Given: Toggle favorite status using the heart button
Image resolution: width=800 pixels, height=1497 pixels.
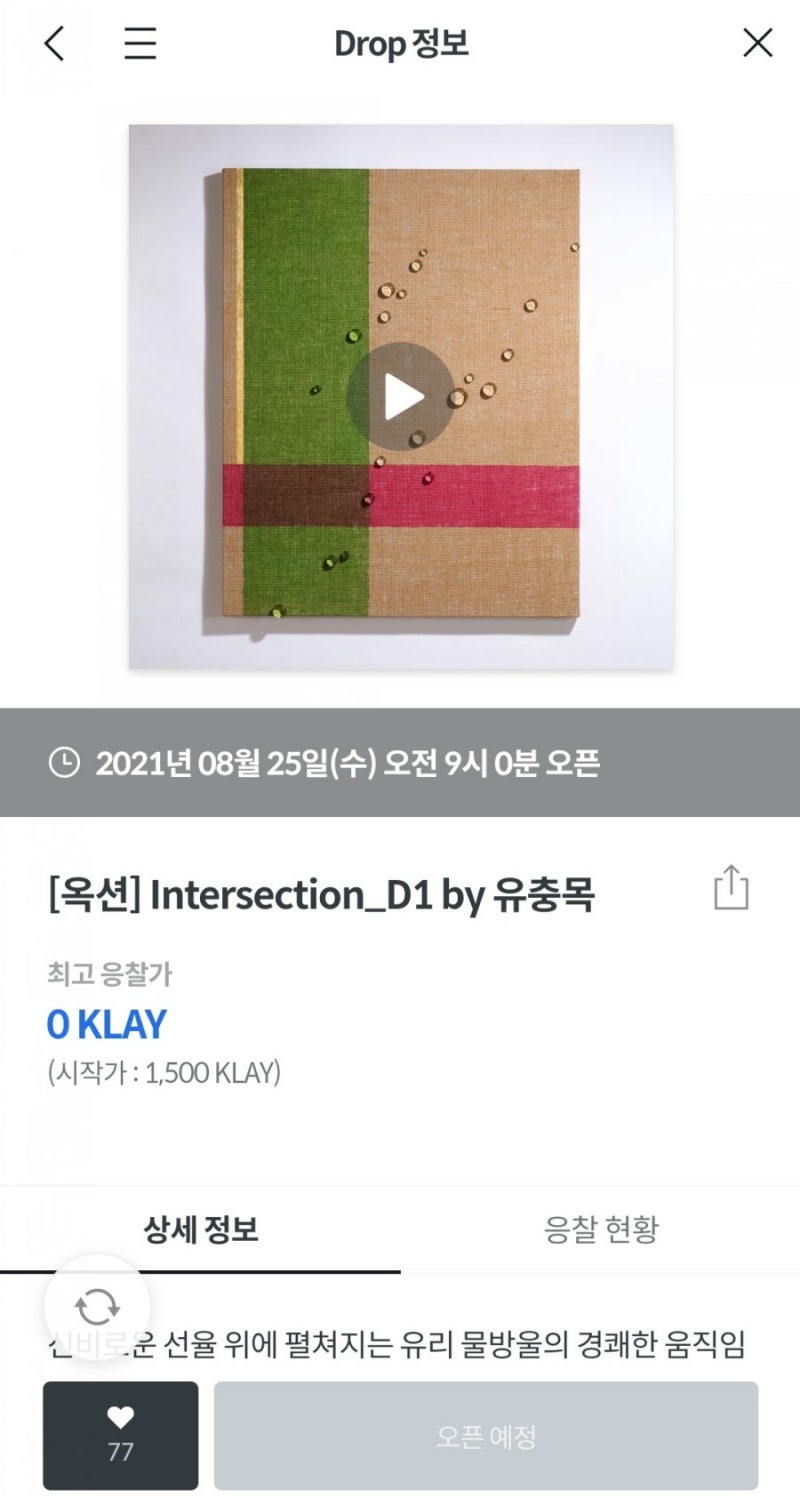Looking at the screenshot, I should point(120,1433).
